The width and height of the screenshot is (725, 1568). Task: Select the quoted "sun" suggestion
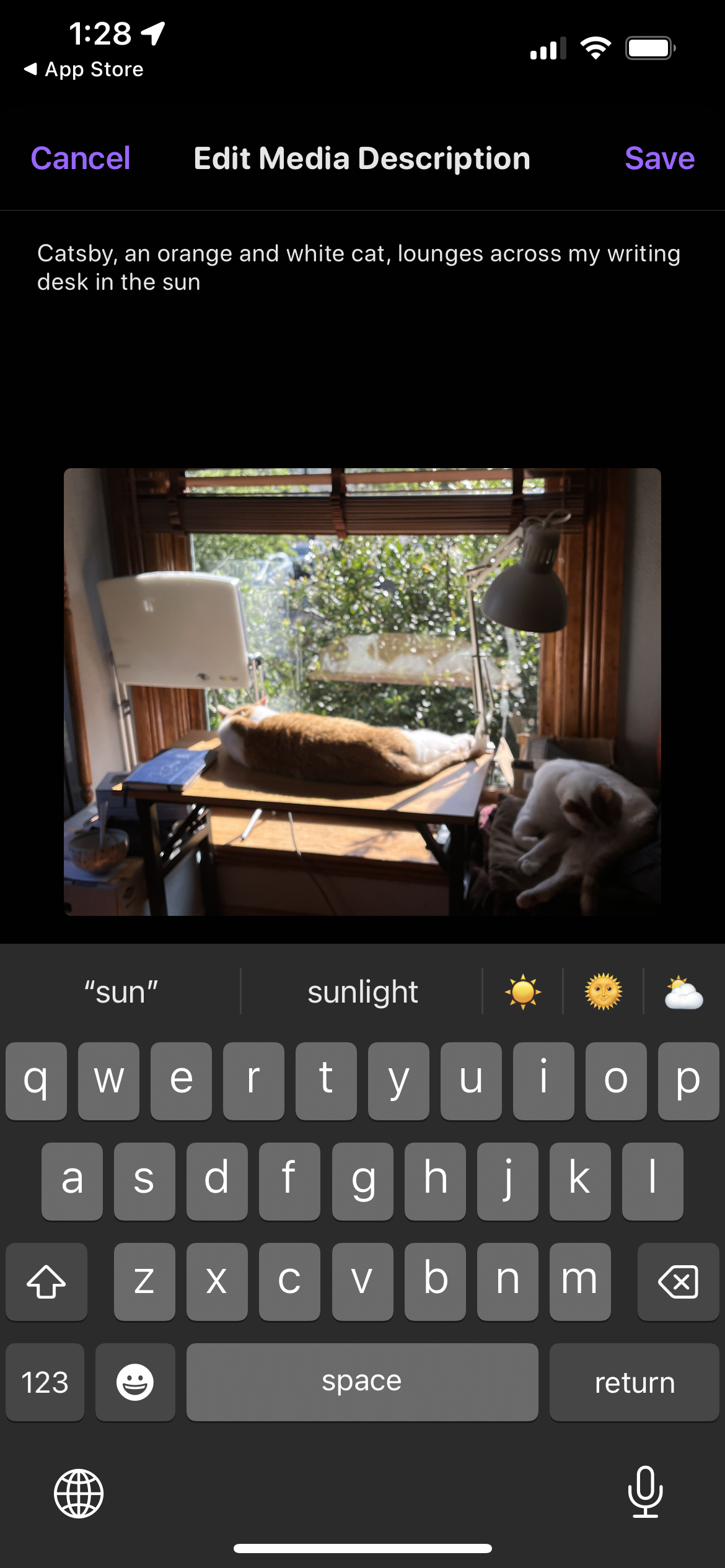pyautogui.click(x=121, y=992)
